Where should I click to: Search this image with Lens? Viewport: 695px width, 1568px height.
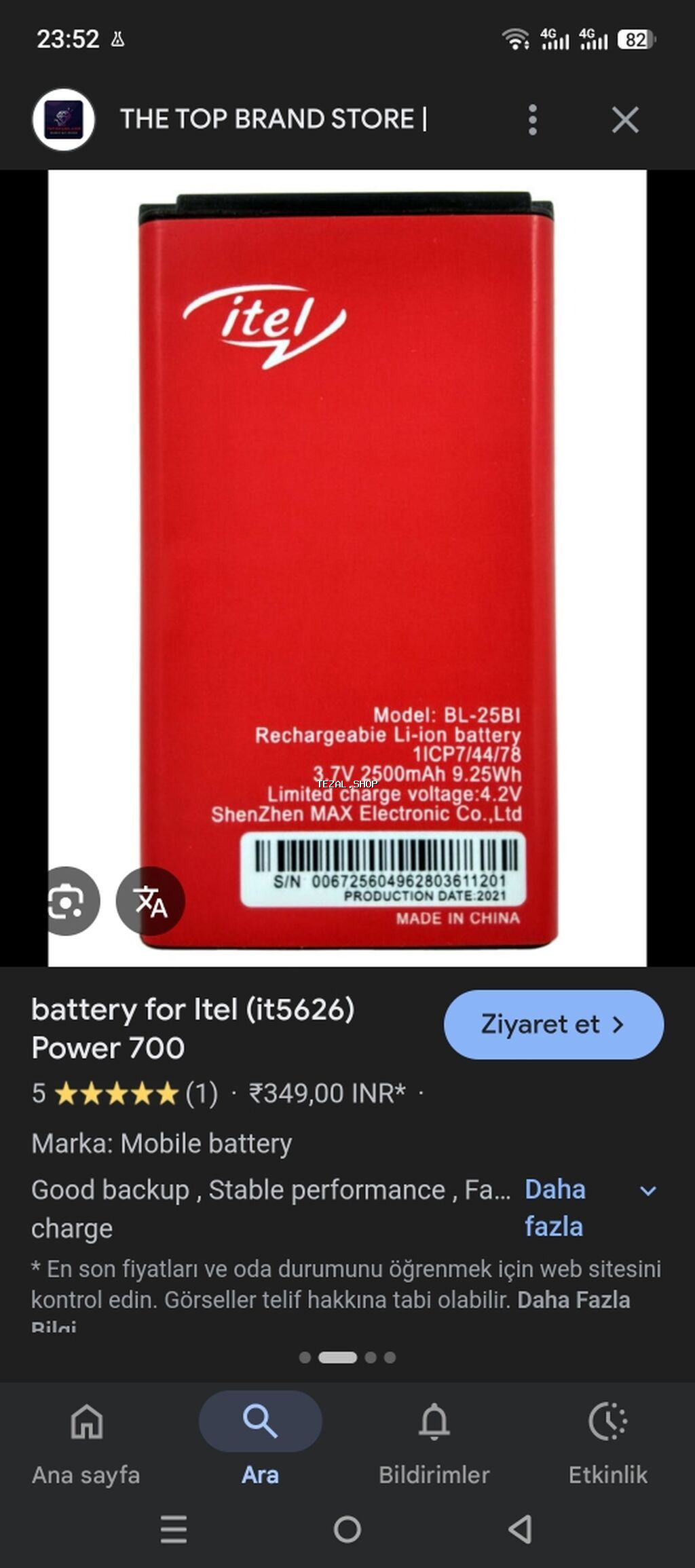[67, 901]
